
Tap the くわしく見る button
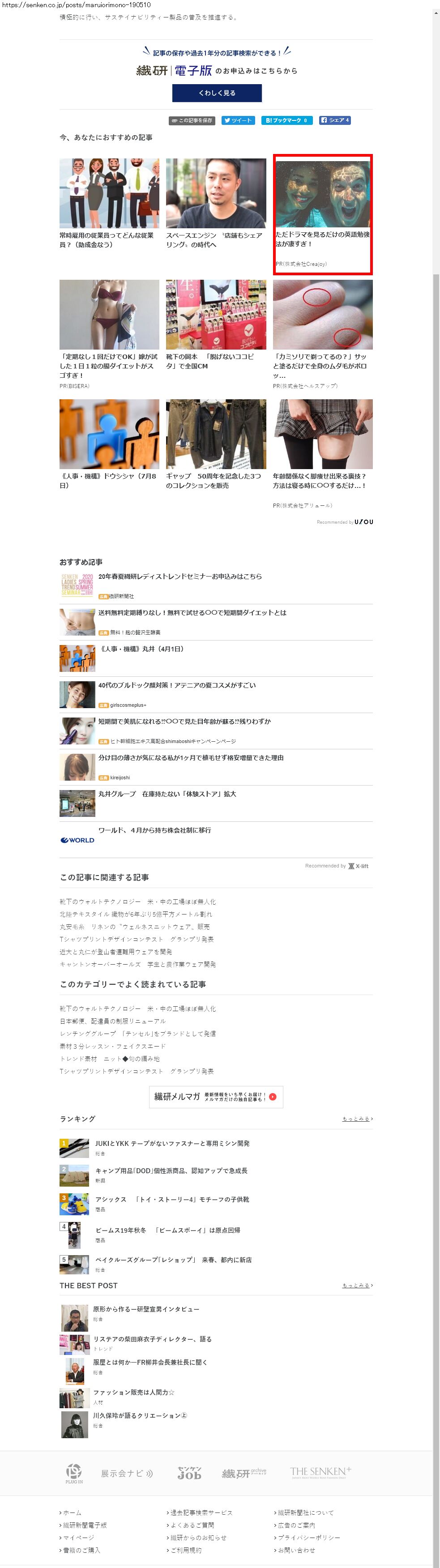pyautogui.click(x=217, y=93)
